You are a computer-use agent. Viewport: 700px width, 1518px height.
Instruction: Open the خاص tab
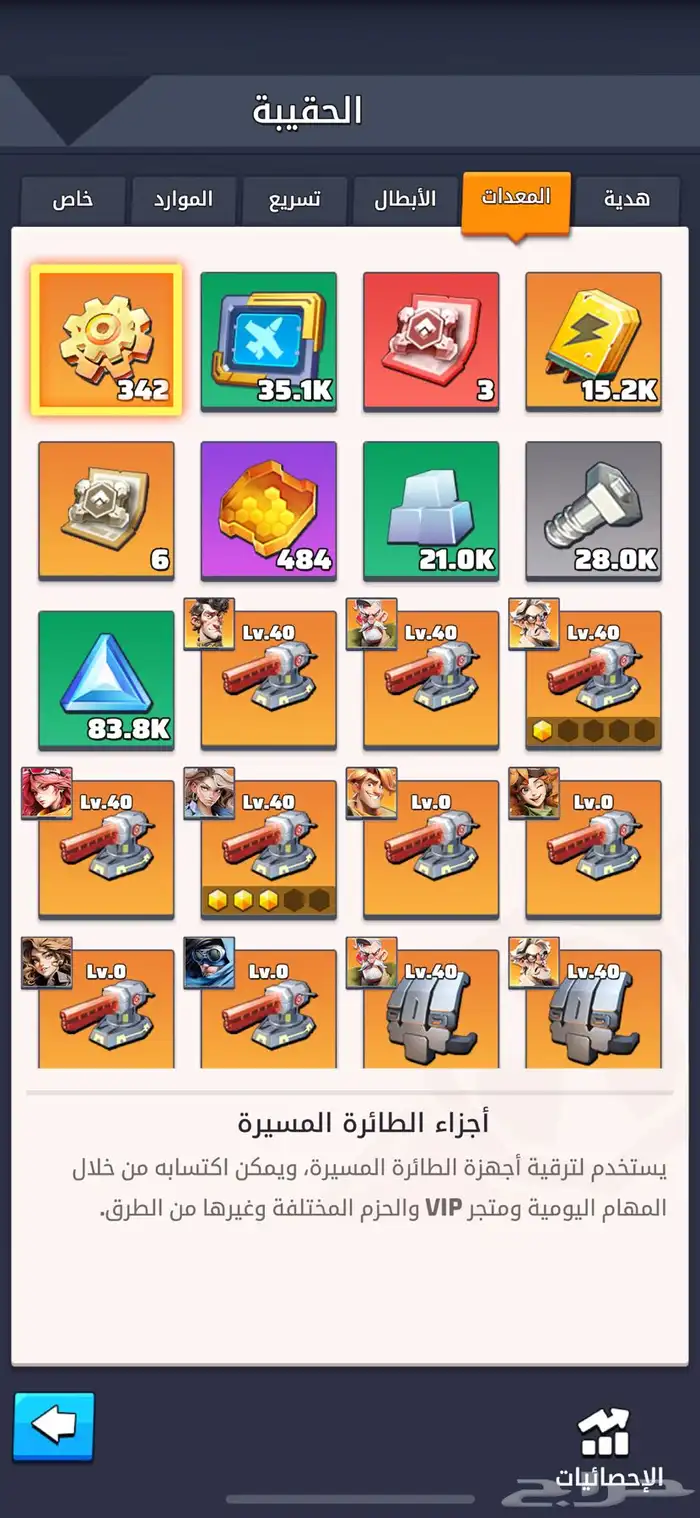pos(73,199)
